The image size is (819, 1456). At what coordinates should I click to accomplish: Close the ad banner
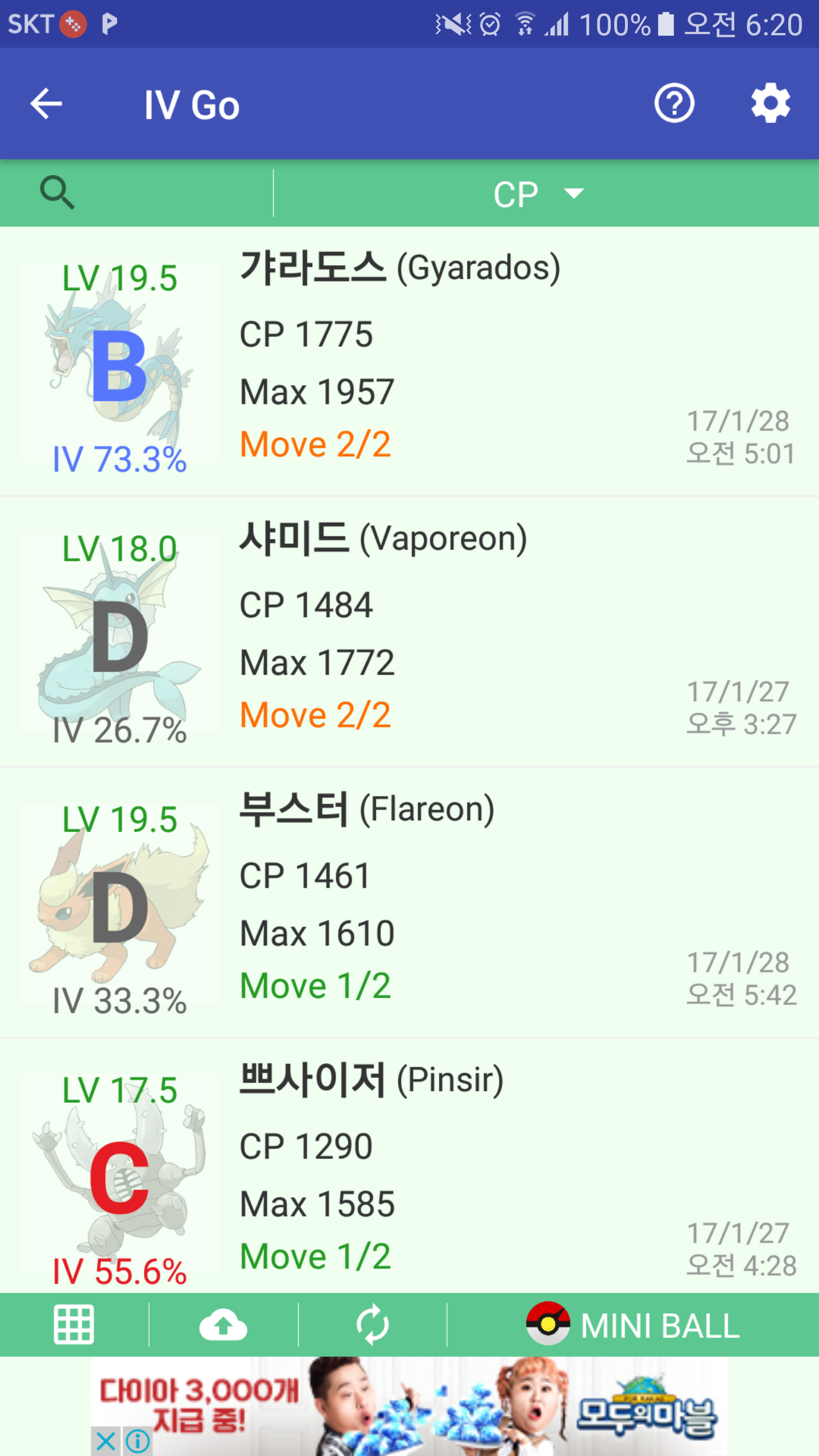coord(106,1441)
